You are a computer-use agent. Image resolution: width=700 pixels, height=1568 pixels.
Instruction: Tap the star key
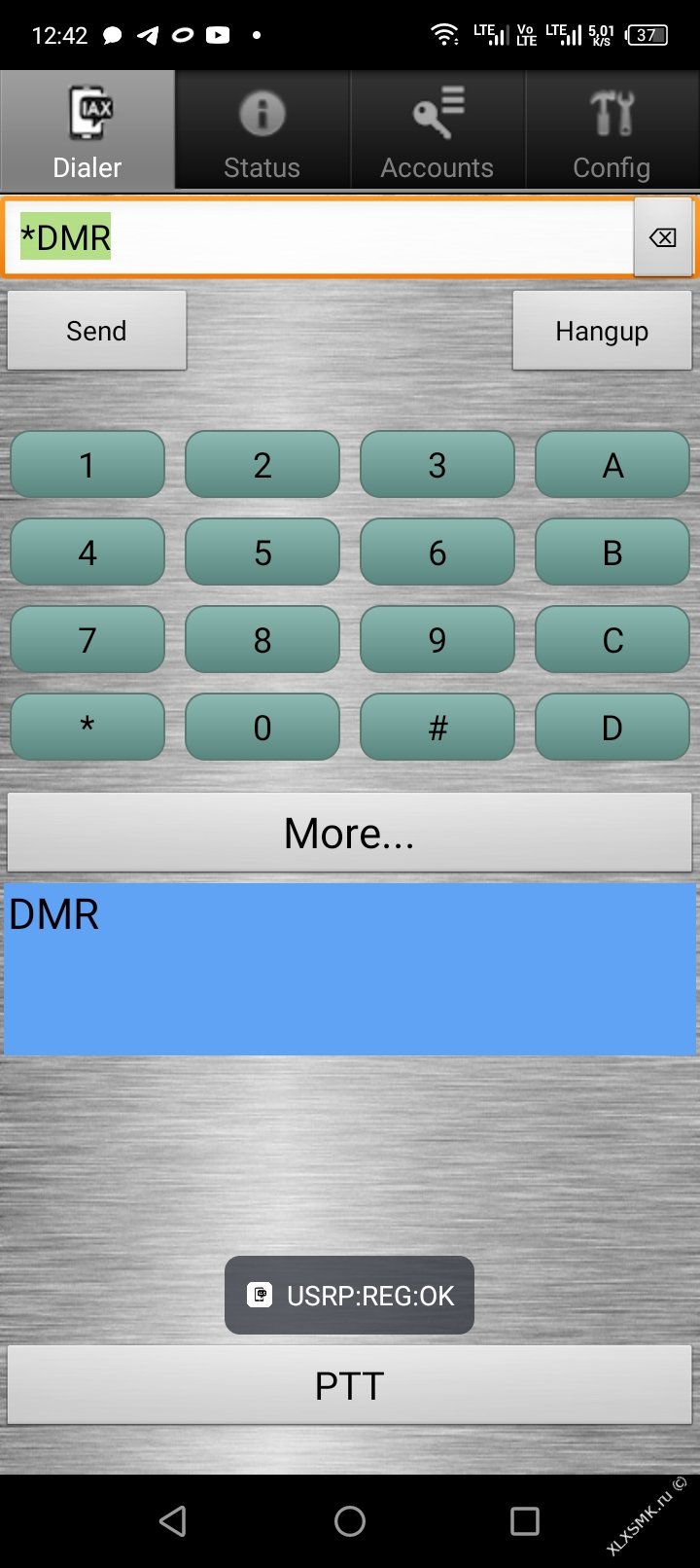click(87, 728)
